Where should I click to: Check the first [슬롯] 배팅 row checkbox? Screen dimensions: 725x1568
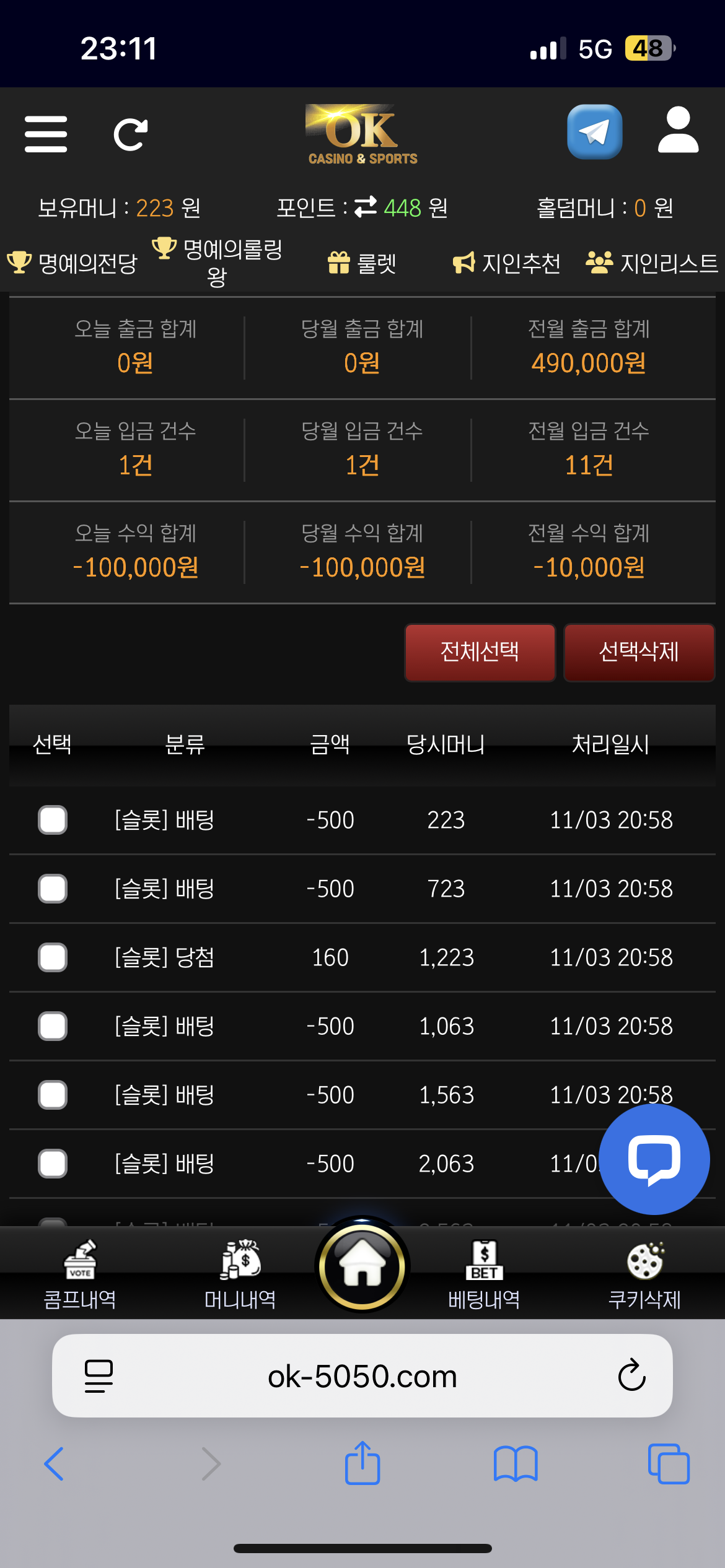[x=52, y=820]
